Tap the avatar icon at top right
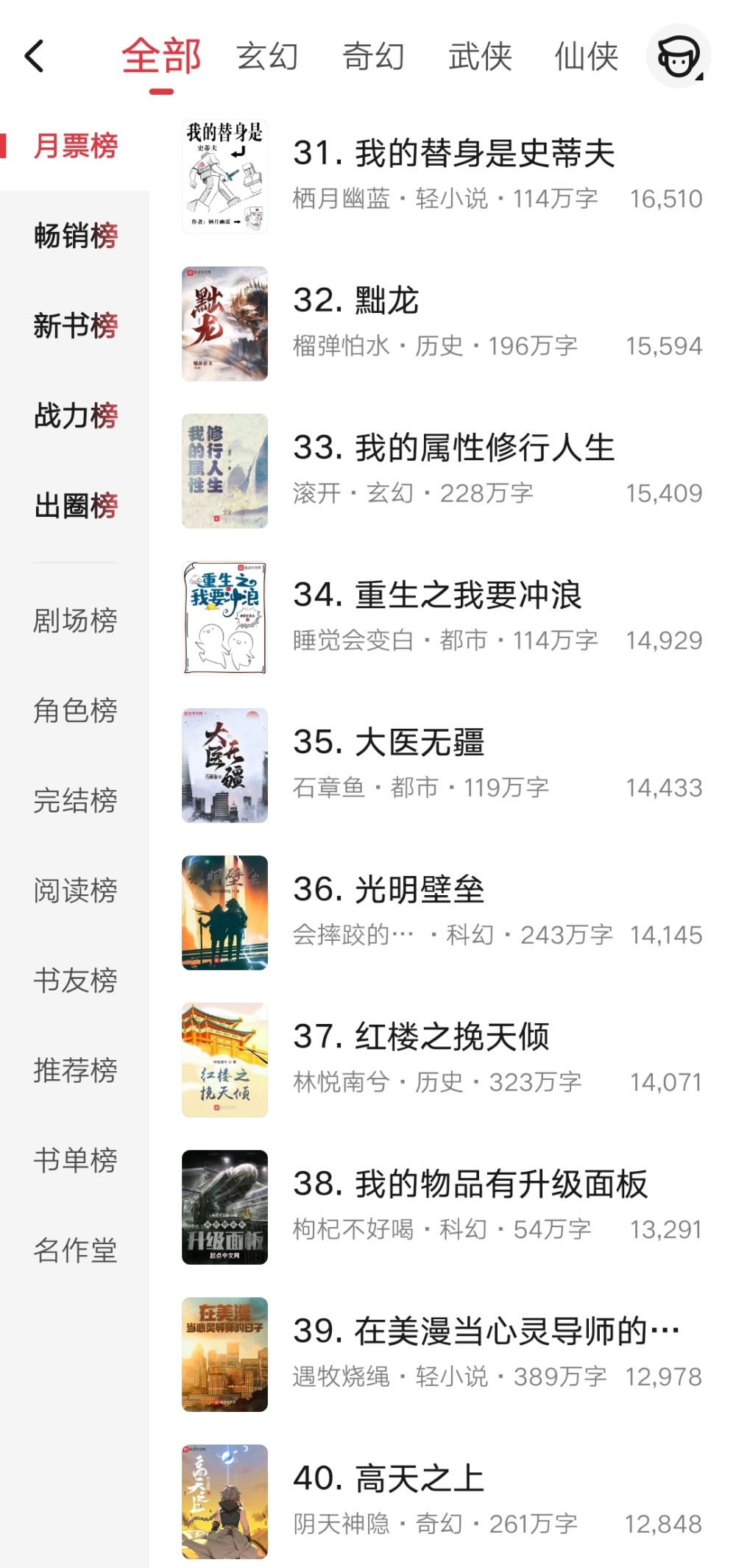Screen dimensions: 736x1568 coord(678,57)
